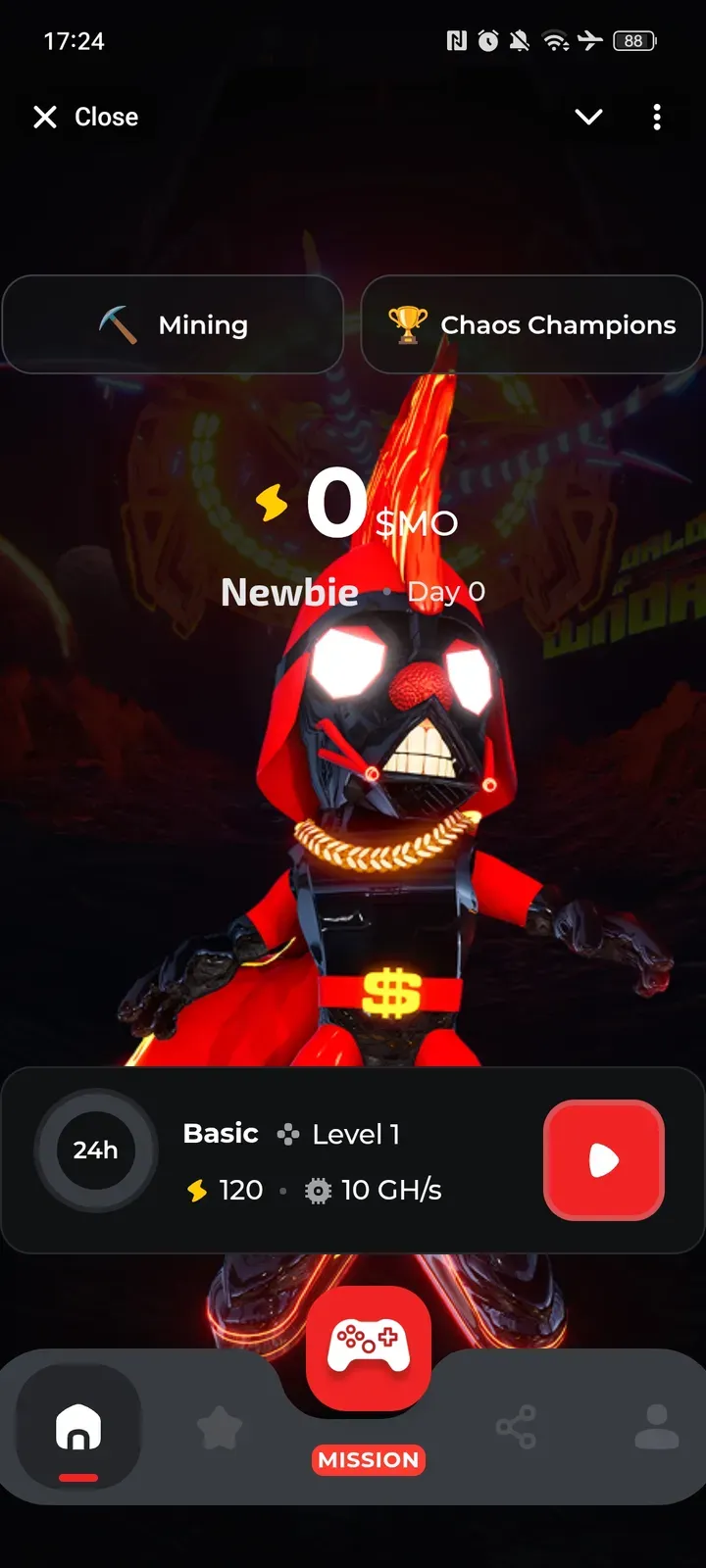
Task: Collapse the app with the down chevron
Action: click(x=588, y=118)
